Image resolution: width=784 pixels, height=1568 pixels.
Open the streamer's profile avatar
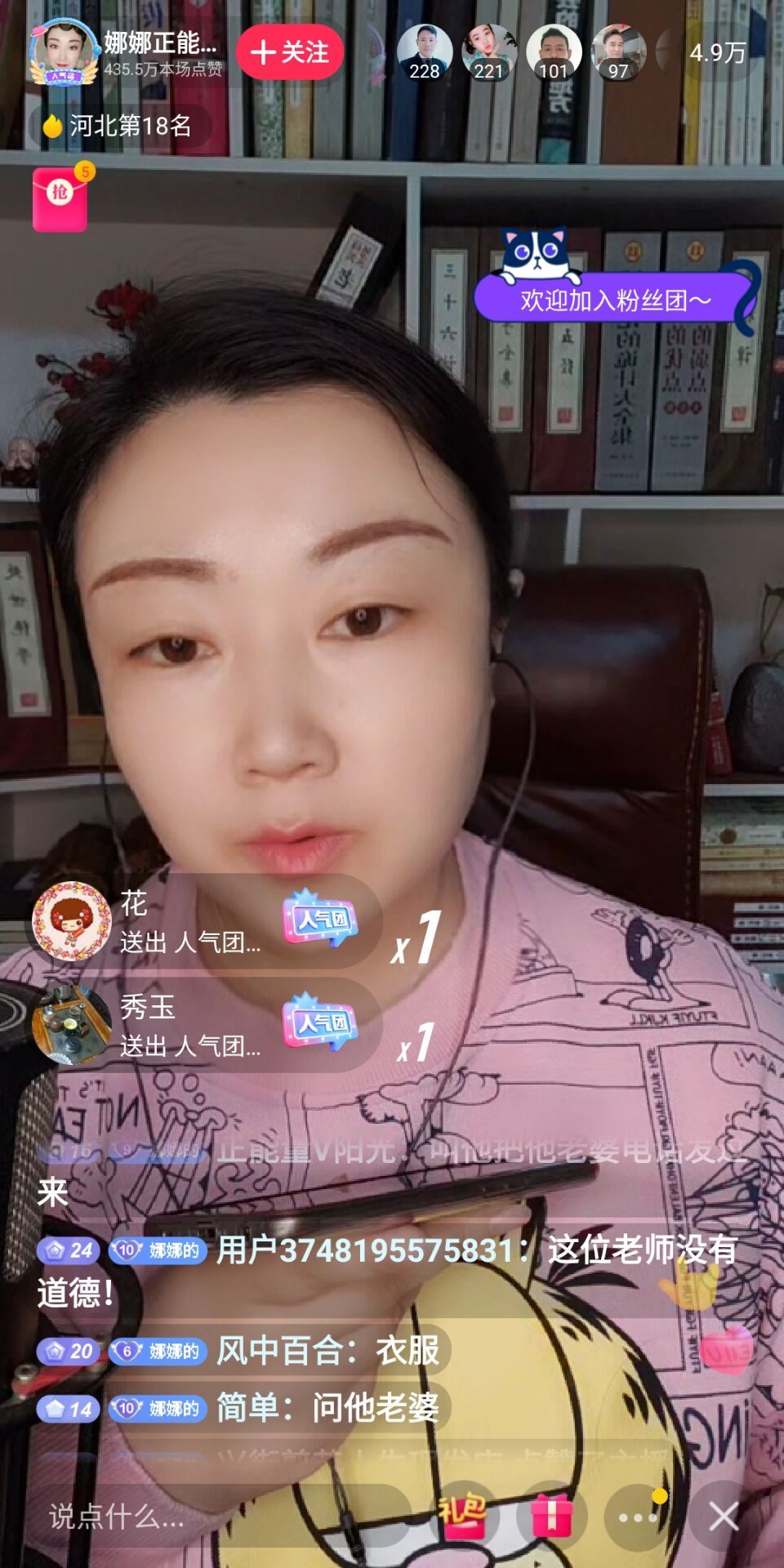62,52
